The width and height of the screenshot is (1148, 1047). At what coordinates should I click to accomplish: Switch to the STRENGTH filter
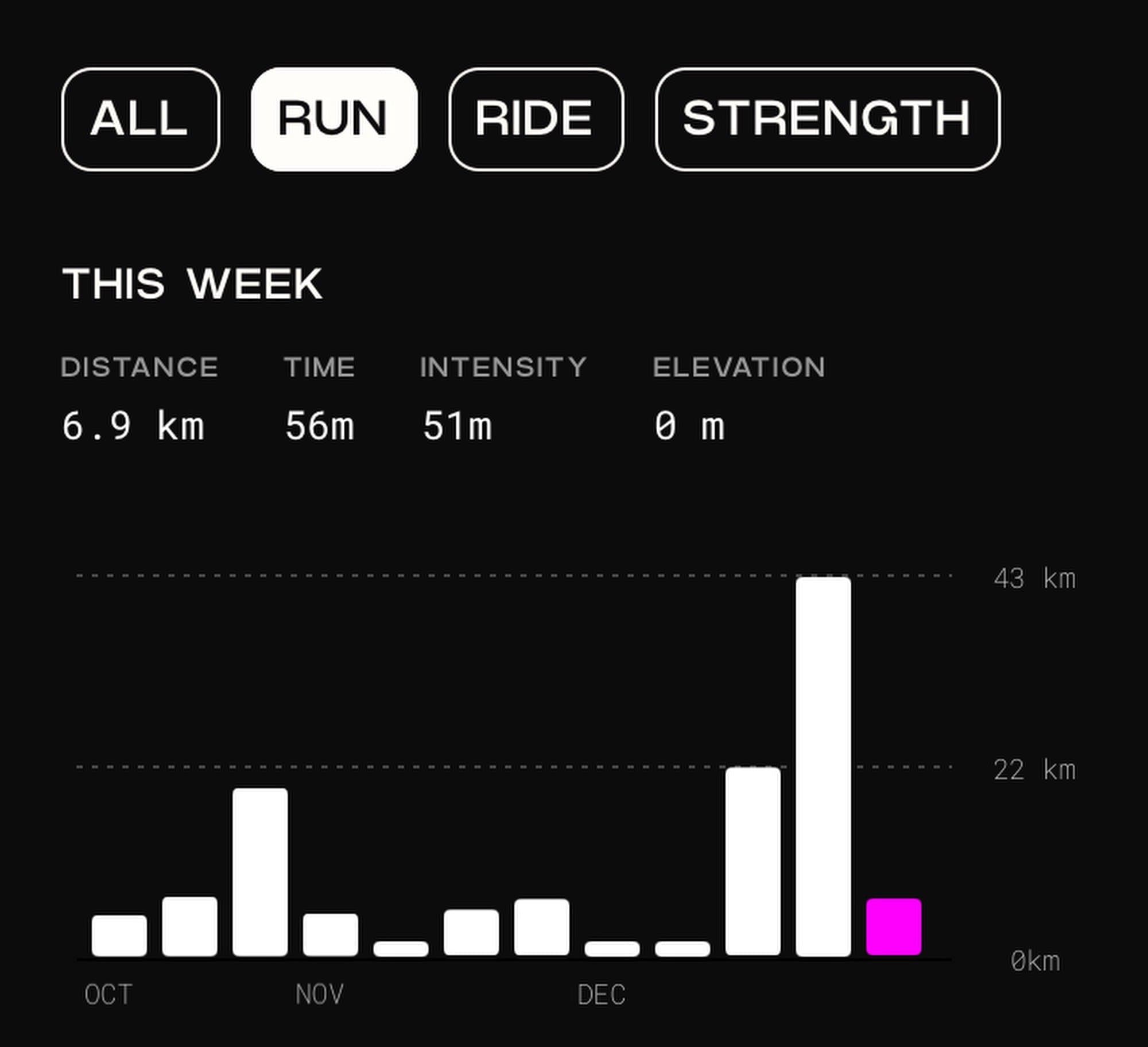click(828, 119)
